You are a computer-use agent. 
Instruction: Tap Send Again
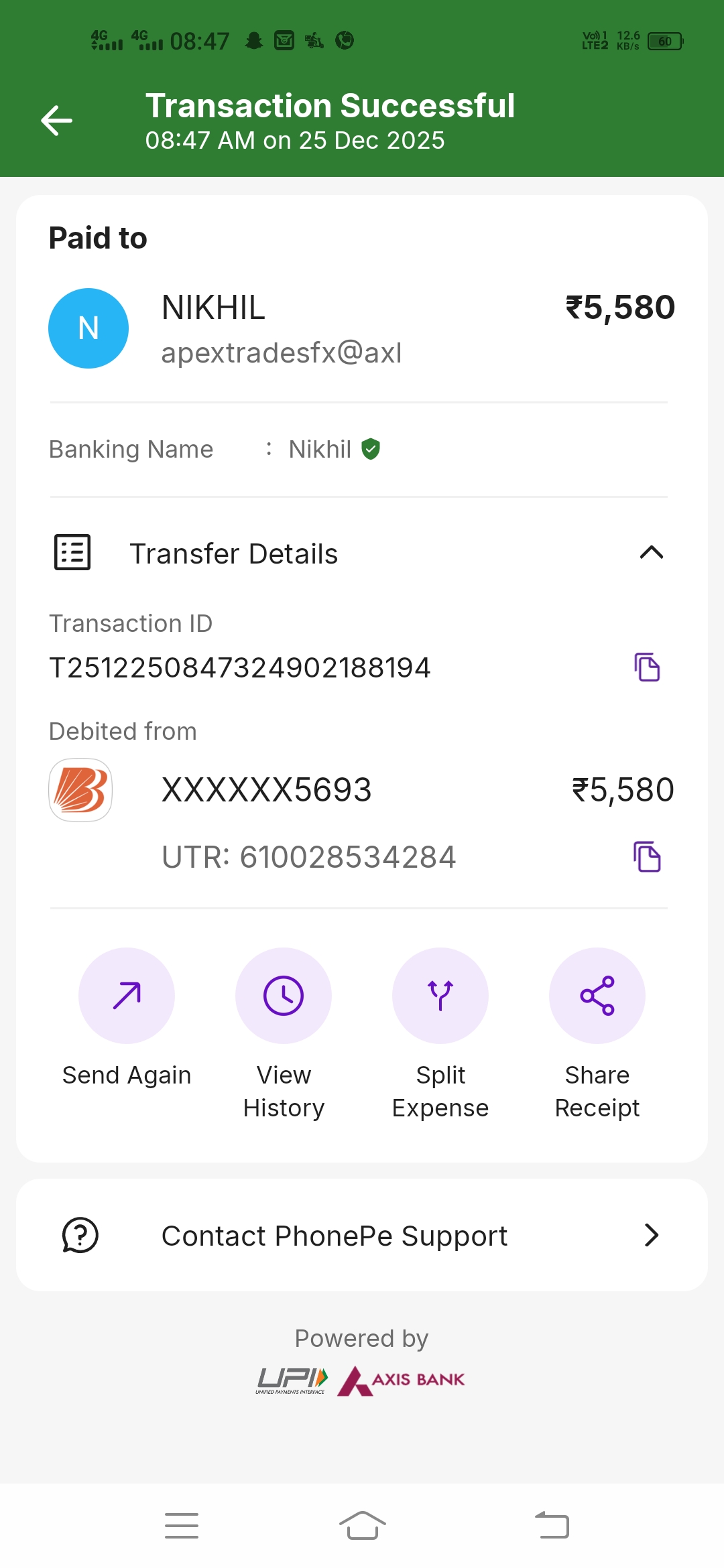[127, 996]
